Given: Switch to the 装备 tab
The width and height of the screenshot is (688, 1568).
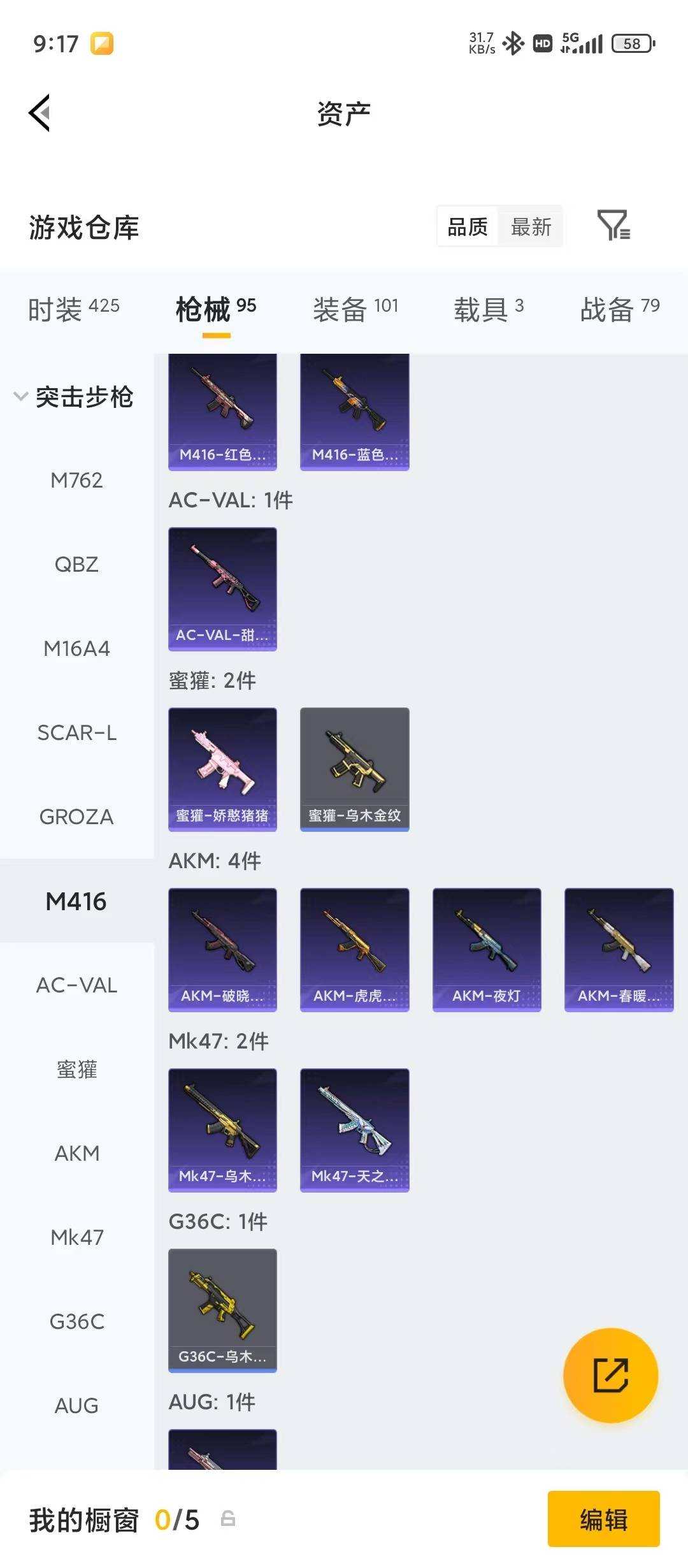Looking at the screenshot, I should (355, 309).
